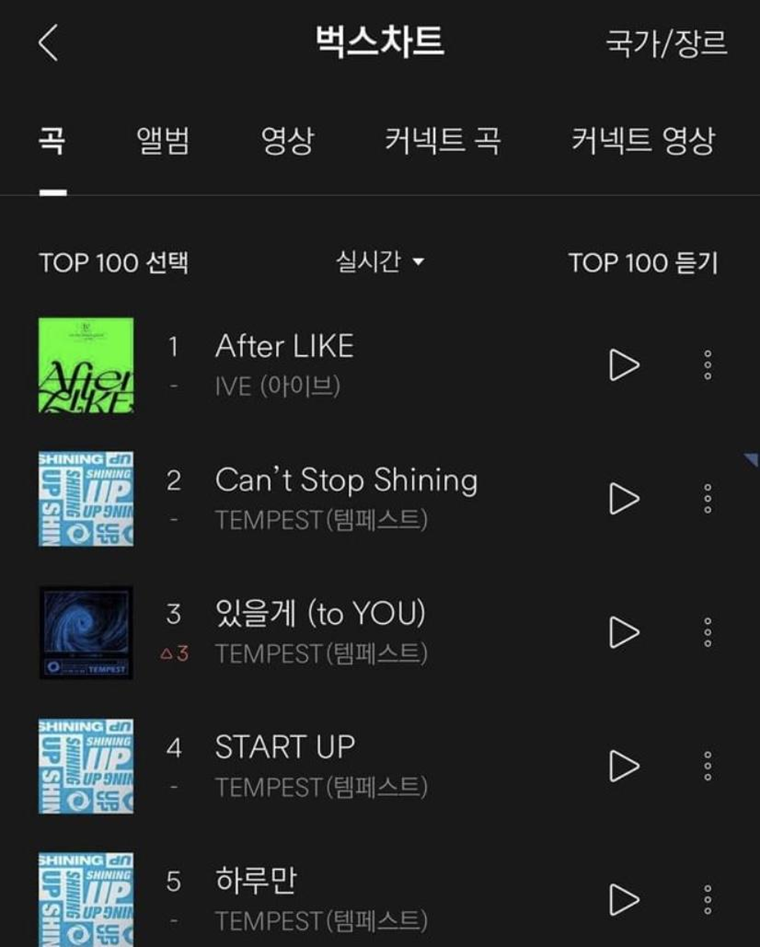Expand the 실시간 dropdown
Image resolution: width=760 pixels, height=947 pixels.
380,262
